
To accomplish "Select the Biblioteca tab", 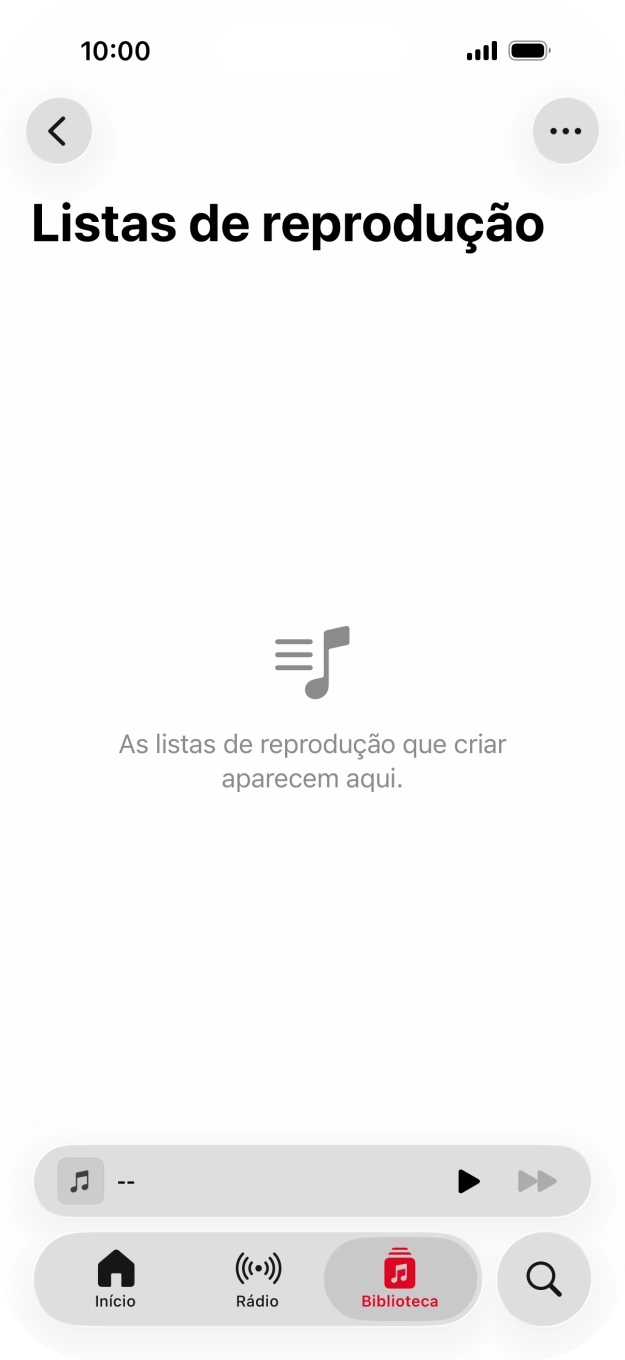I will click(399, 1279).
